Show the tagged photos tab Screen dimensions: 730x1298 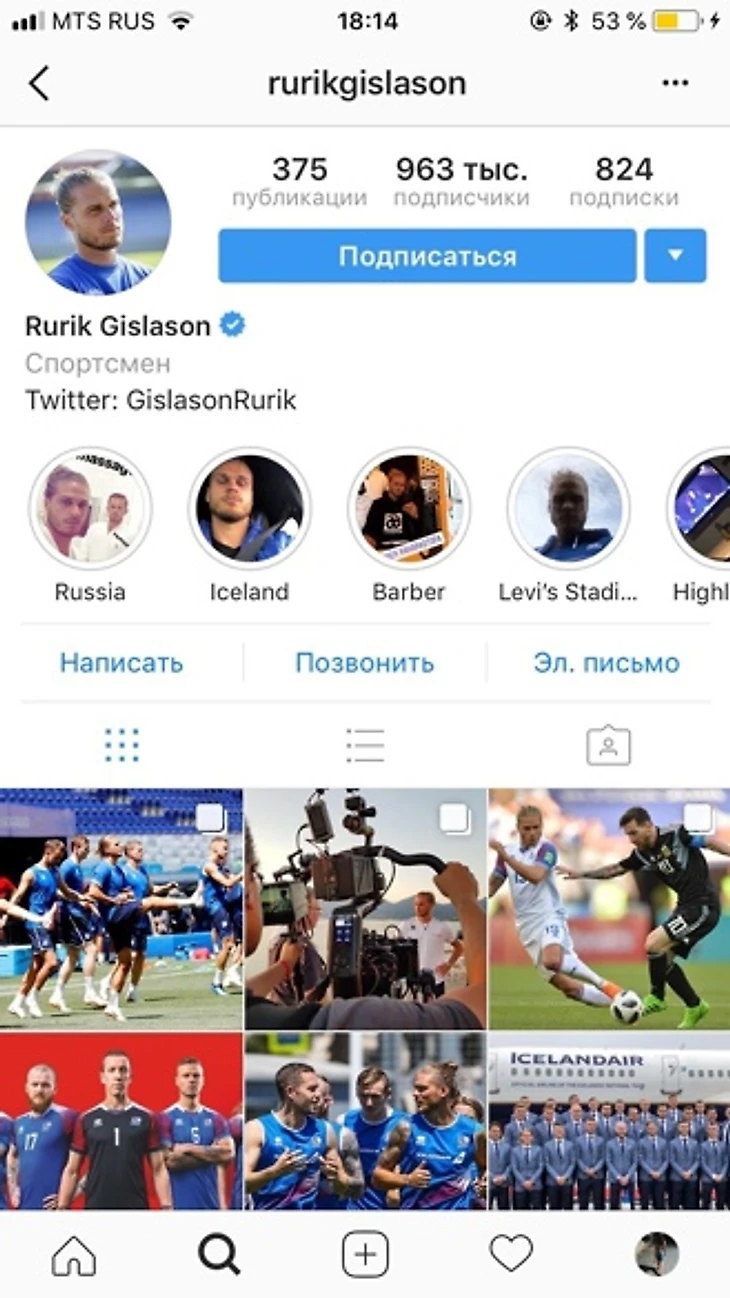tap(608, 745)
